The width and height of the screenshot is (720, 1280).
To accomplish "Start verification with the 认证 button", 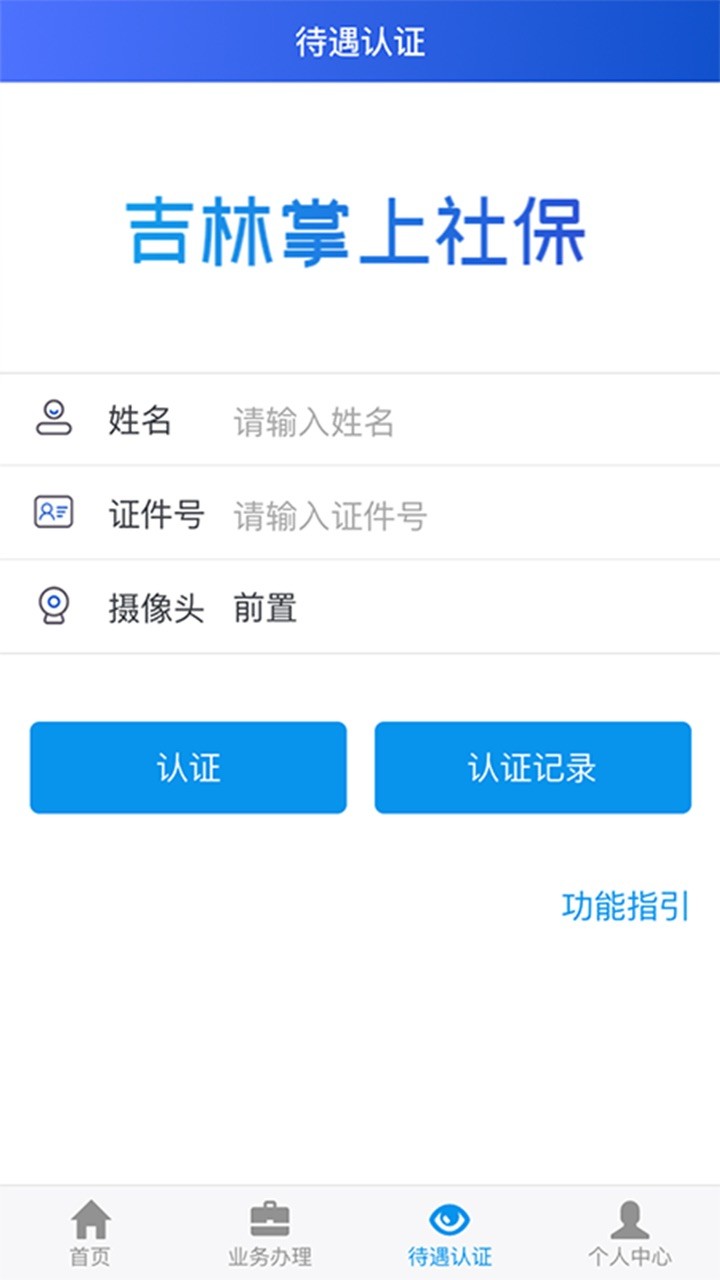I will pos(188,768).
